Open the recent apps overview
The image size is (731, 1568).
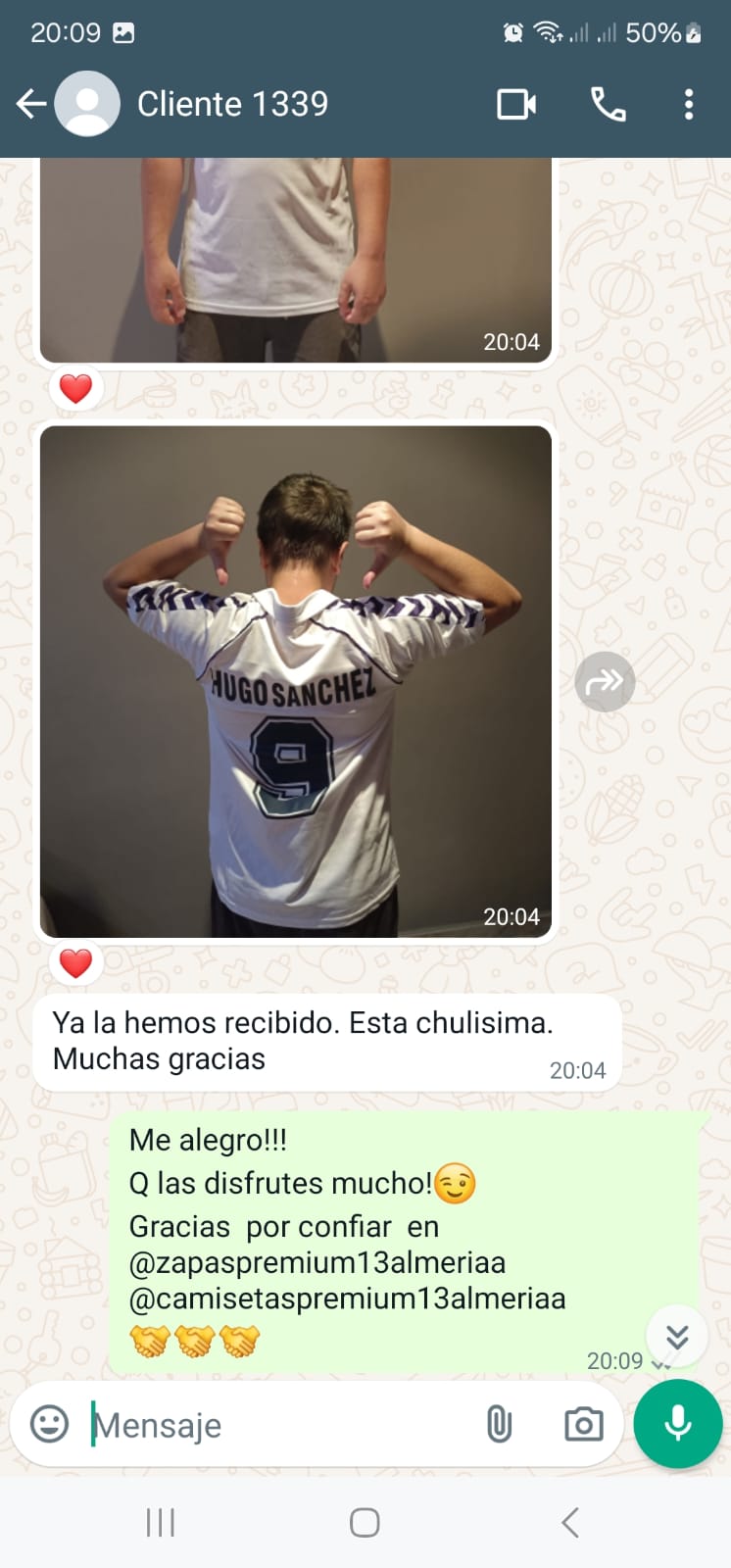click(161, 1522)
